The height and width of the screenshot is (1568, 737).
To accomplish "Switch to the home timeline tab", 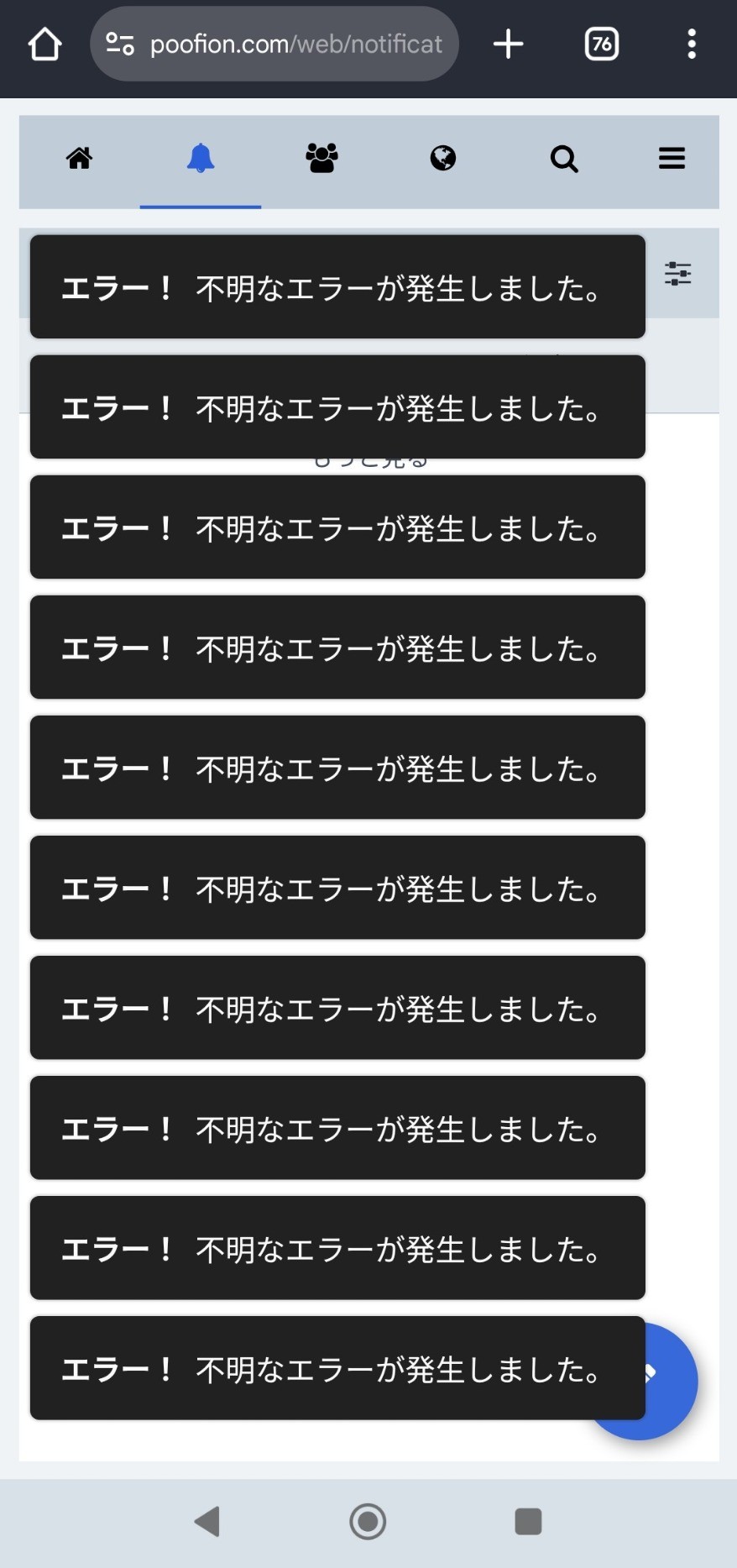I will 80,158.
